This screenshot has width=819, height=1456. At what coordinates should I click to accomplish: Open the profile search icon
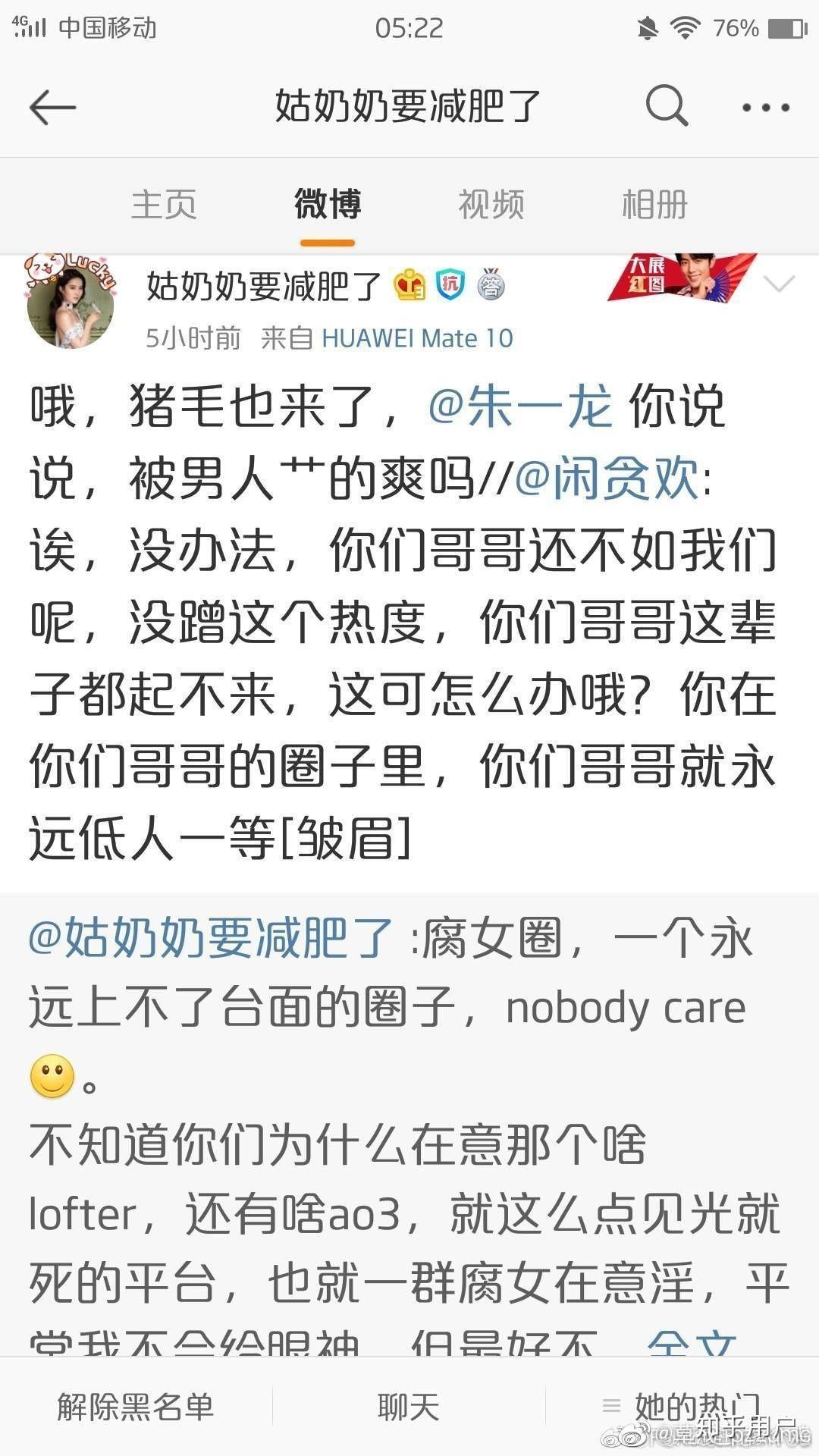click(667, 106)
